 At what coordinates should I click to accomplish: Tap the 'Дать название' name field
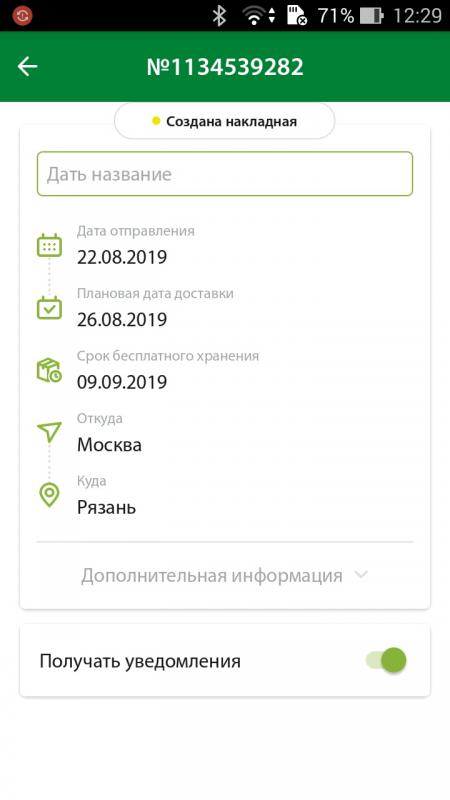point(224,174)
